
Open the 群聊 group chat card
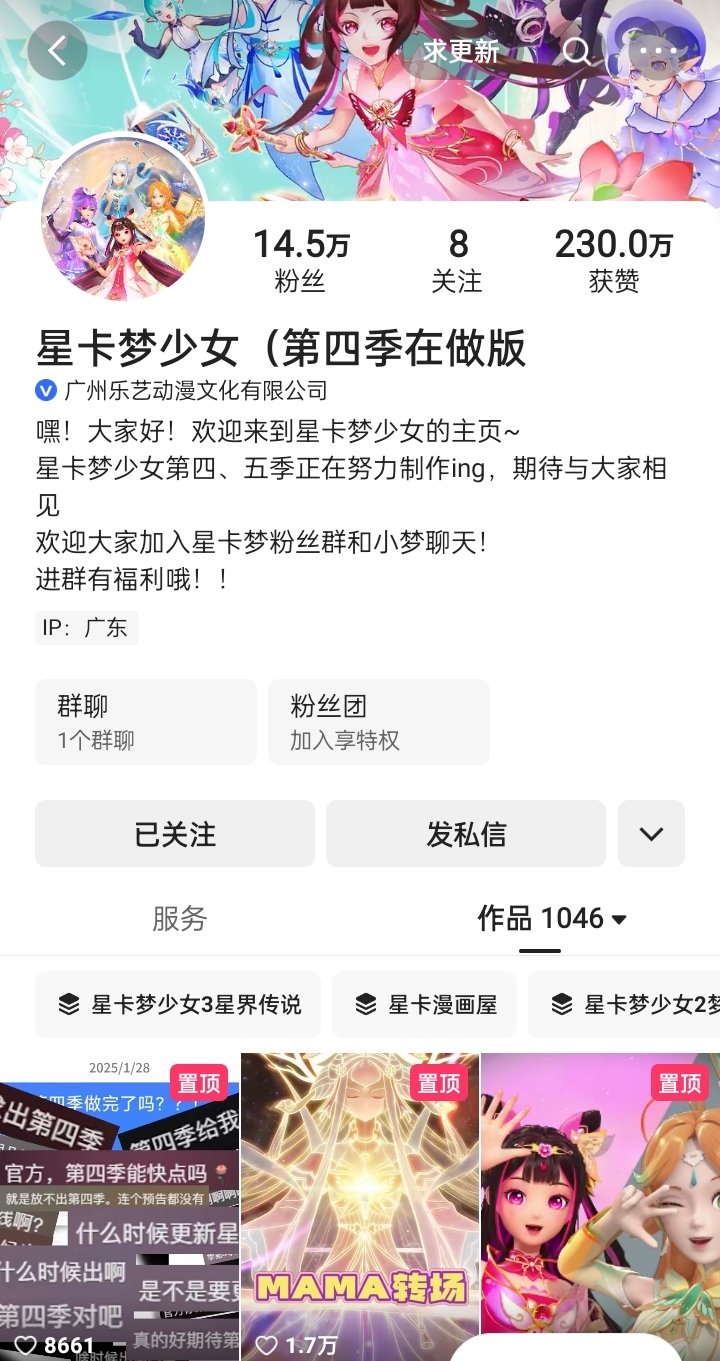coord(146,722)
